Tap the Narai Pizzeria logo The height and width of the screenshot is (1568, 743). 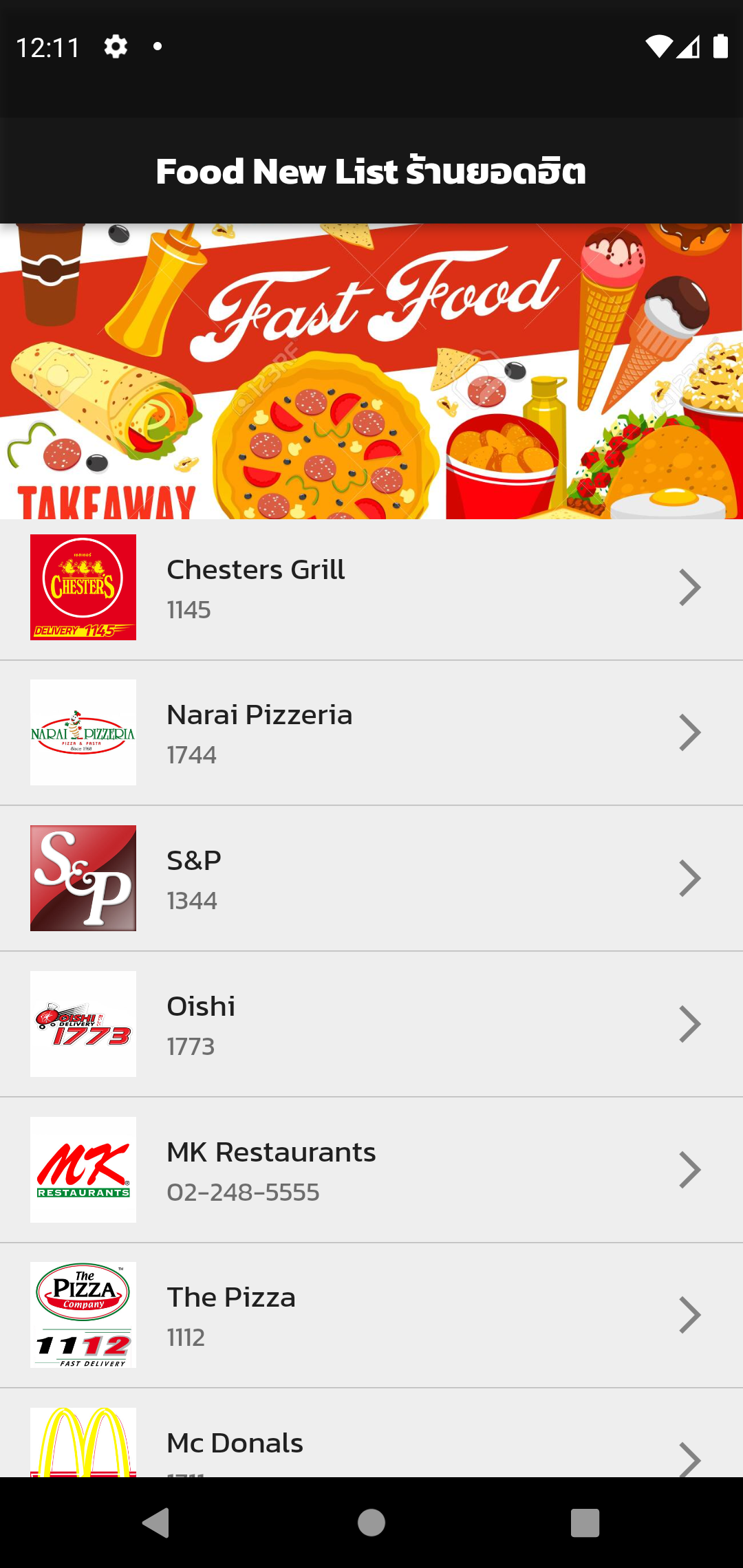[83, 731]
